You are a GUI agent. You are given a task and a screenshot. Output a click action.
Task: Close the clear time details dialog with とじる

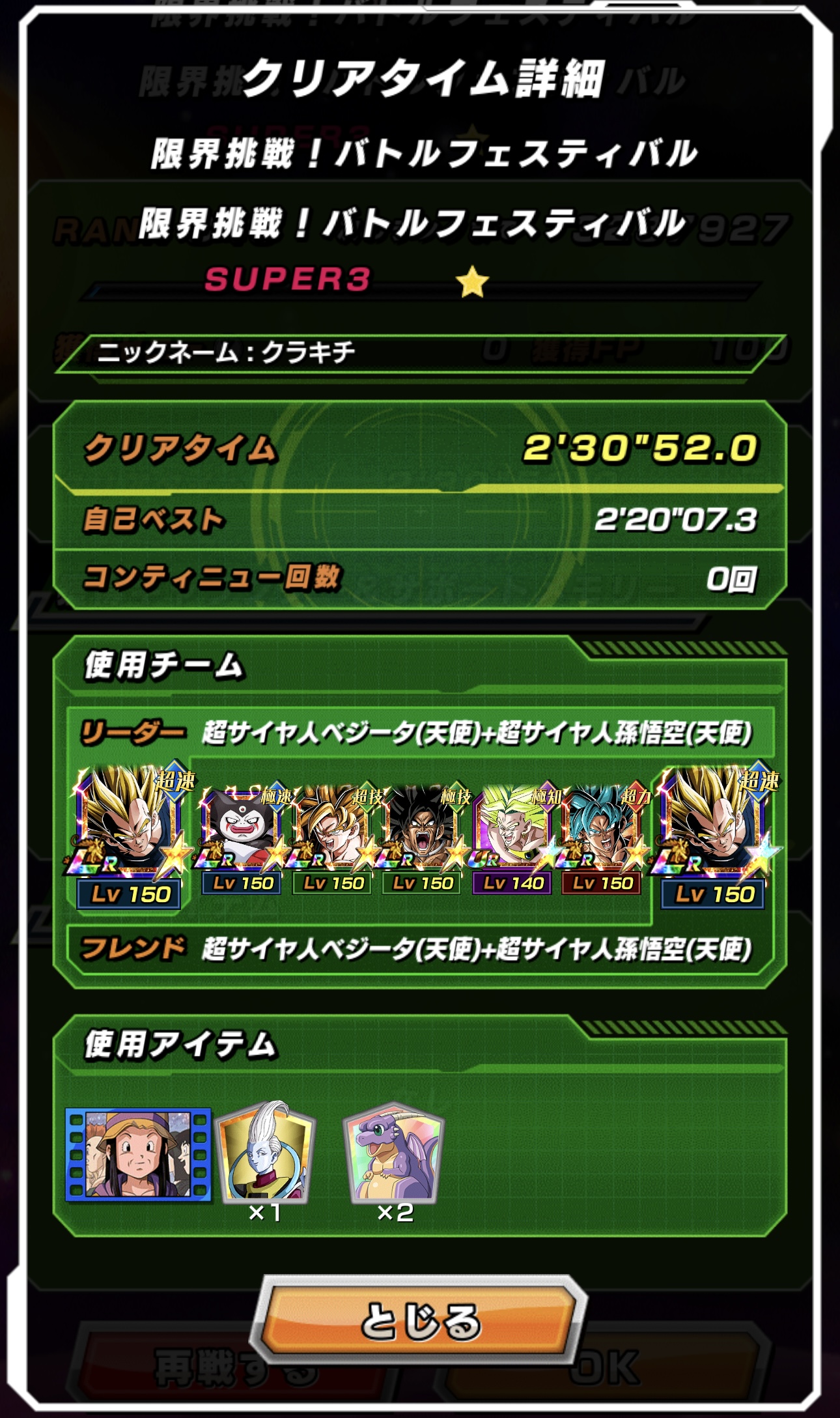coord(419,1321)
